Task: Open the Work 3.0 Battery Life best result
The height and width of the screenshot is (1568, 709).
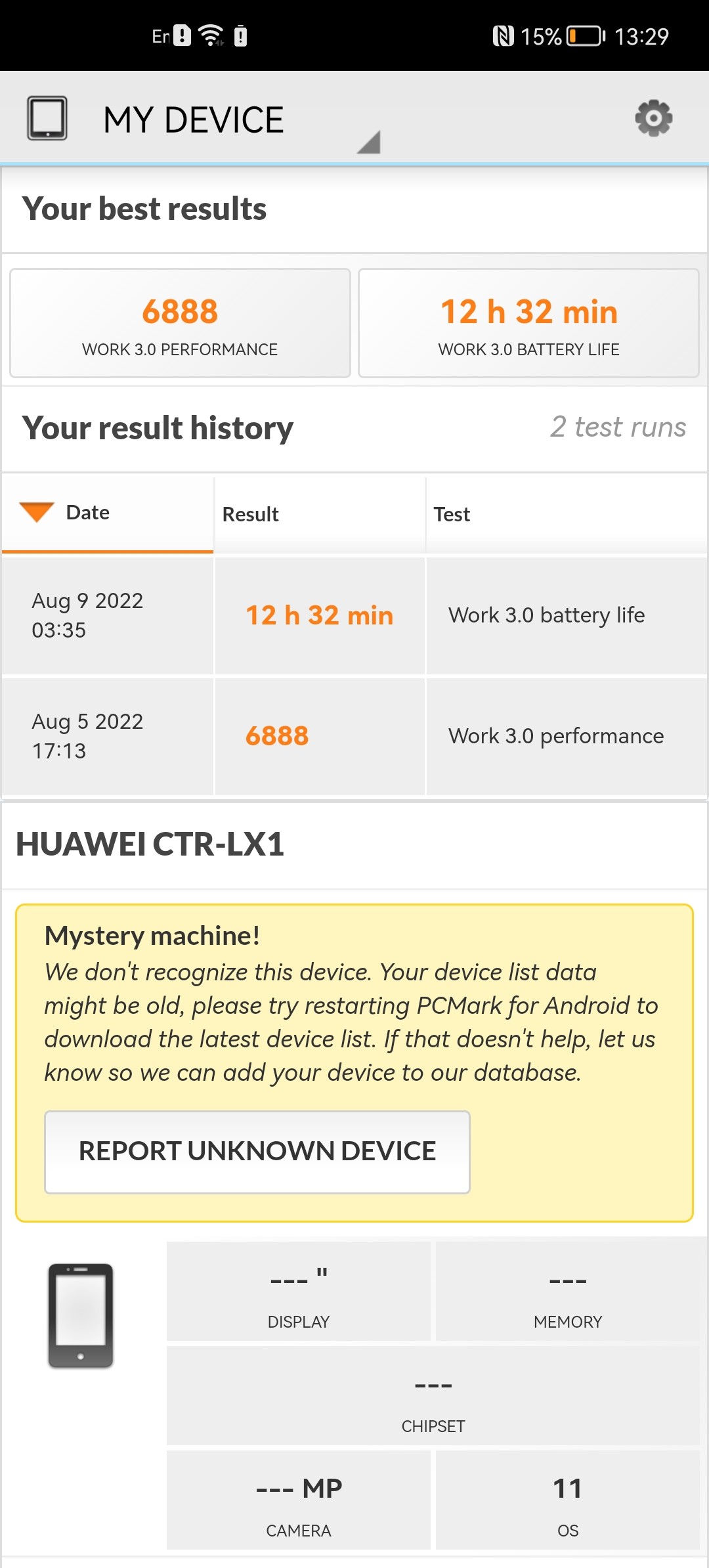Action: pos(528,323)
